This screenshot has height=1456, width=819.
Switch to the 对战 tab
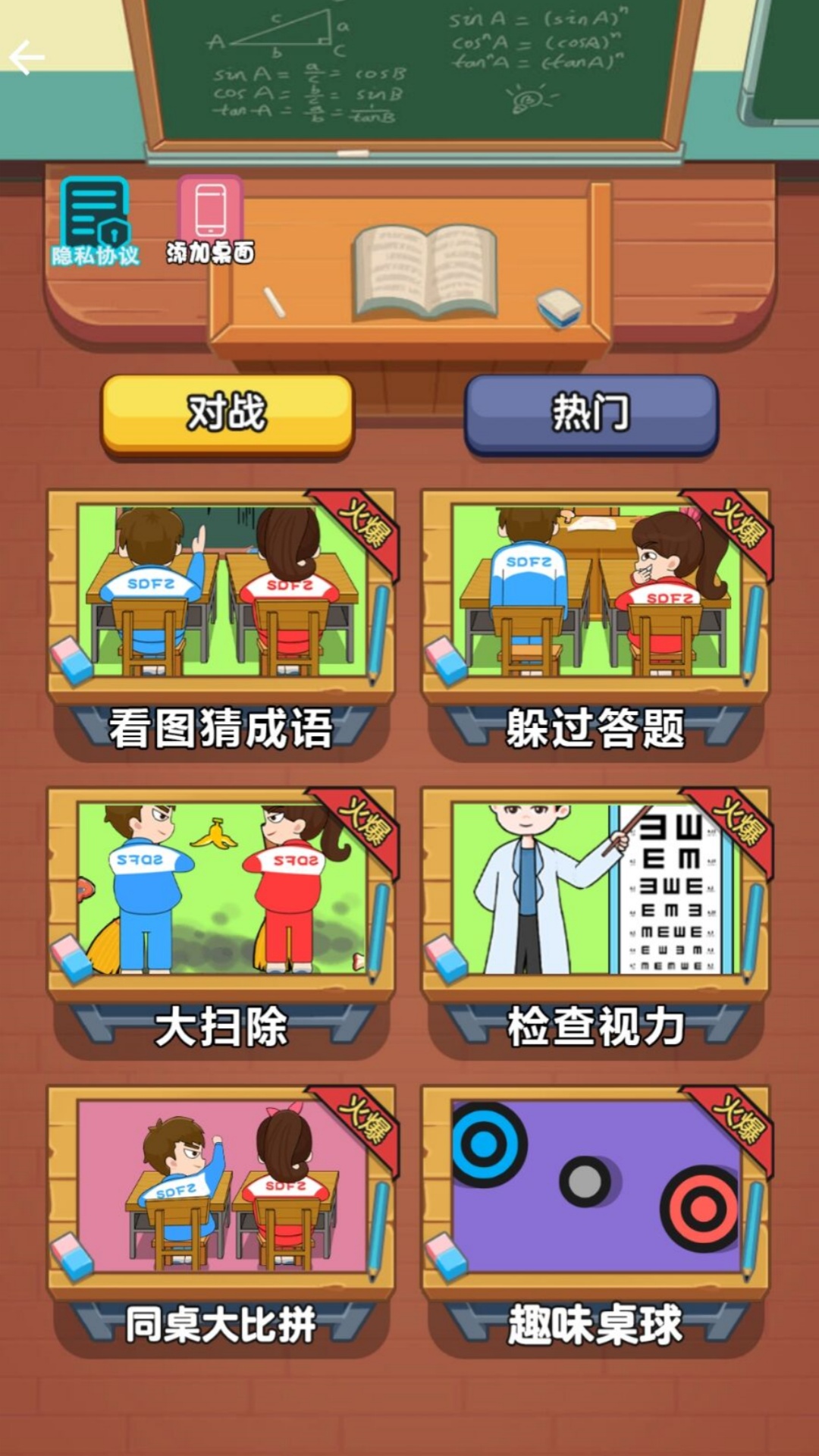(227, 415)
